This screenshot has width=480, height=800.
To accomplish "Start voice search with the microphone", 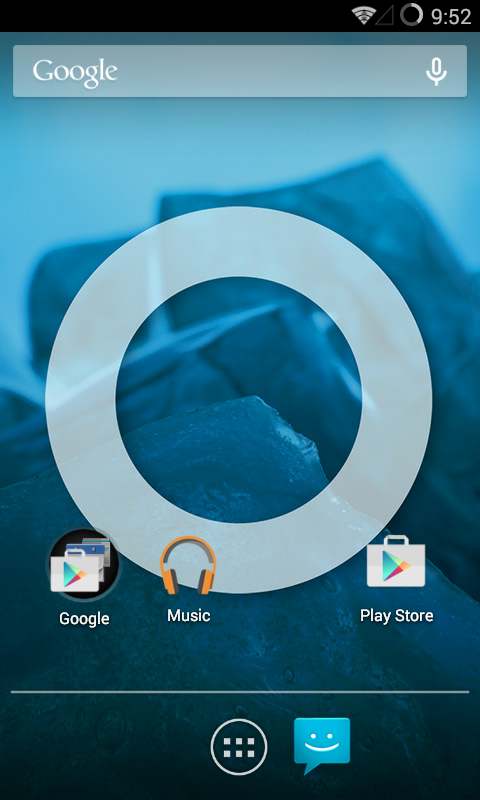I will [x=436, y=71].
